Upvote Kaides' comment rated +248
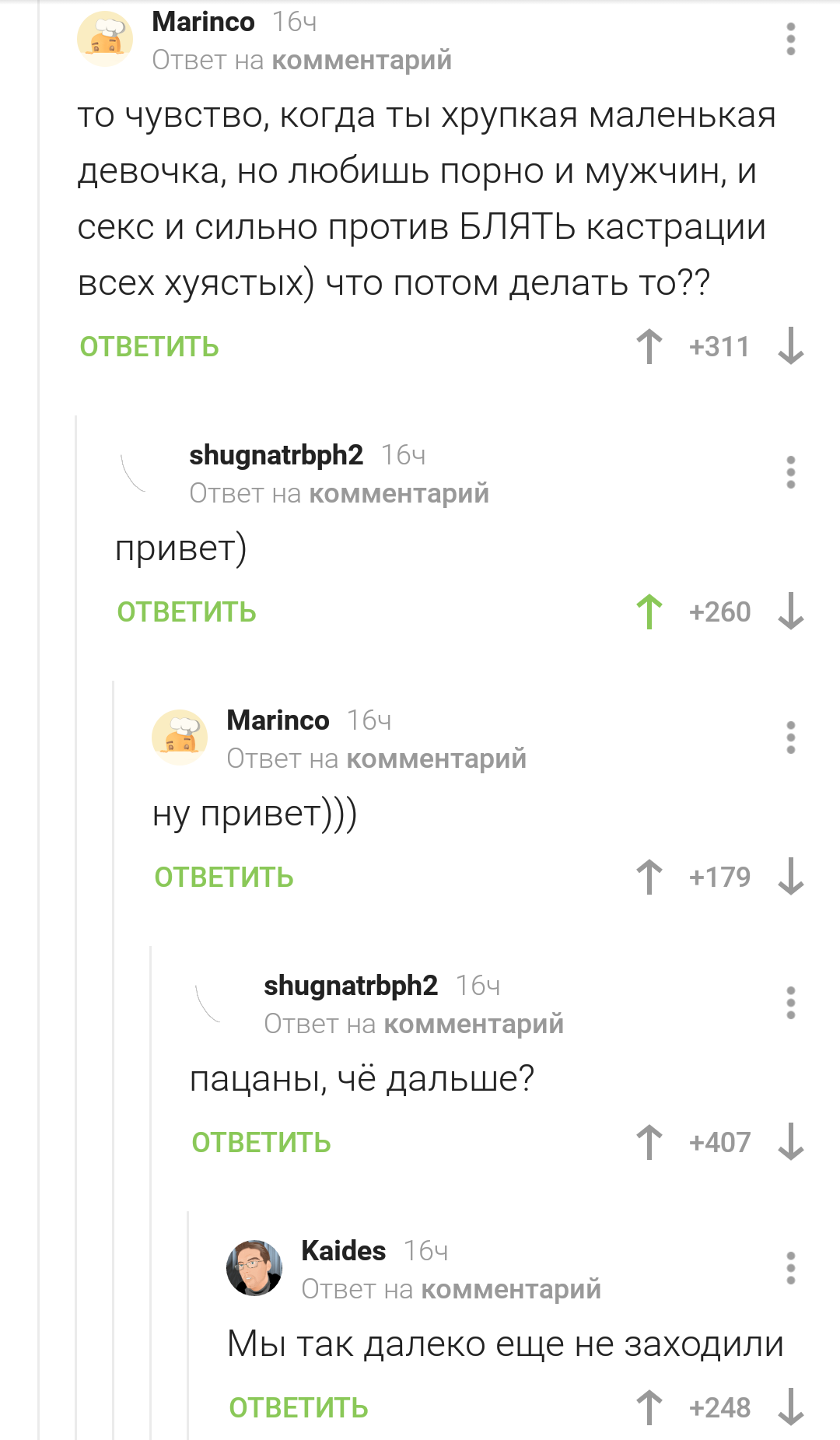The image size is (840, 1440). coord(649,1407)
